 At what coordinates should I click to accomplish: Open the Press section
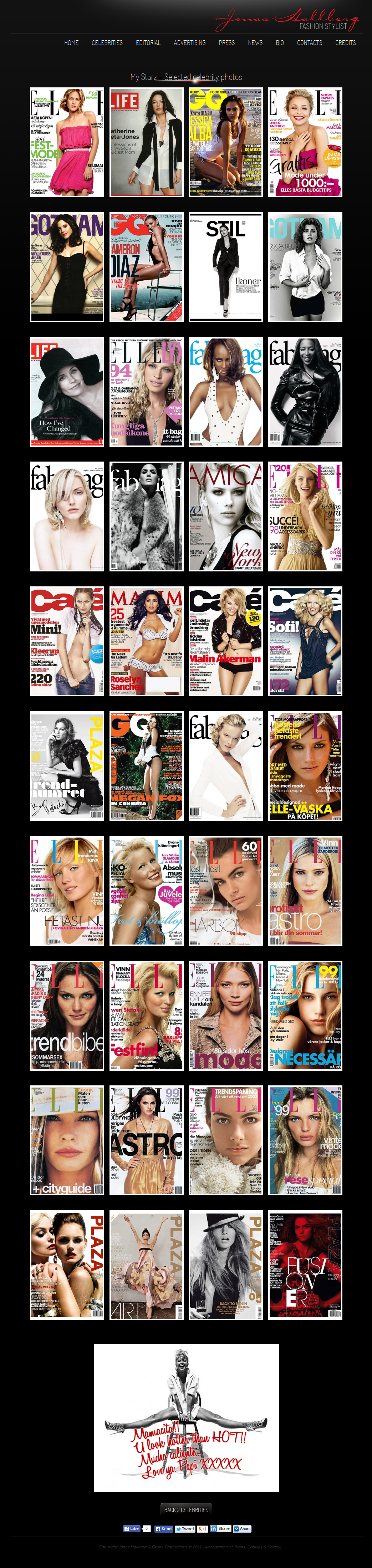point(226,42)
